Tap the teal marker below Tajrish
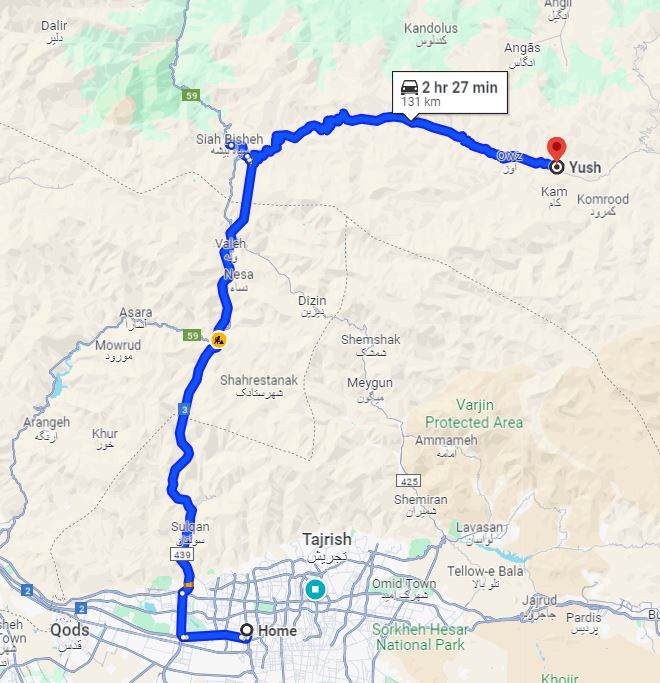Viewport: 660px width, 683px height. pos(316,588)
